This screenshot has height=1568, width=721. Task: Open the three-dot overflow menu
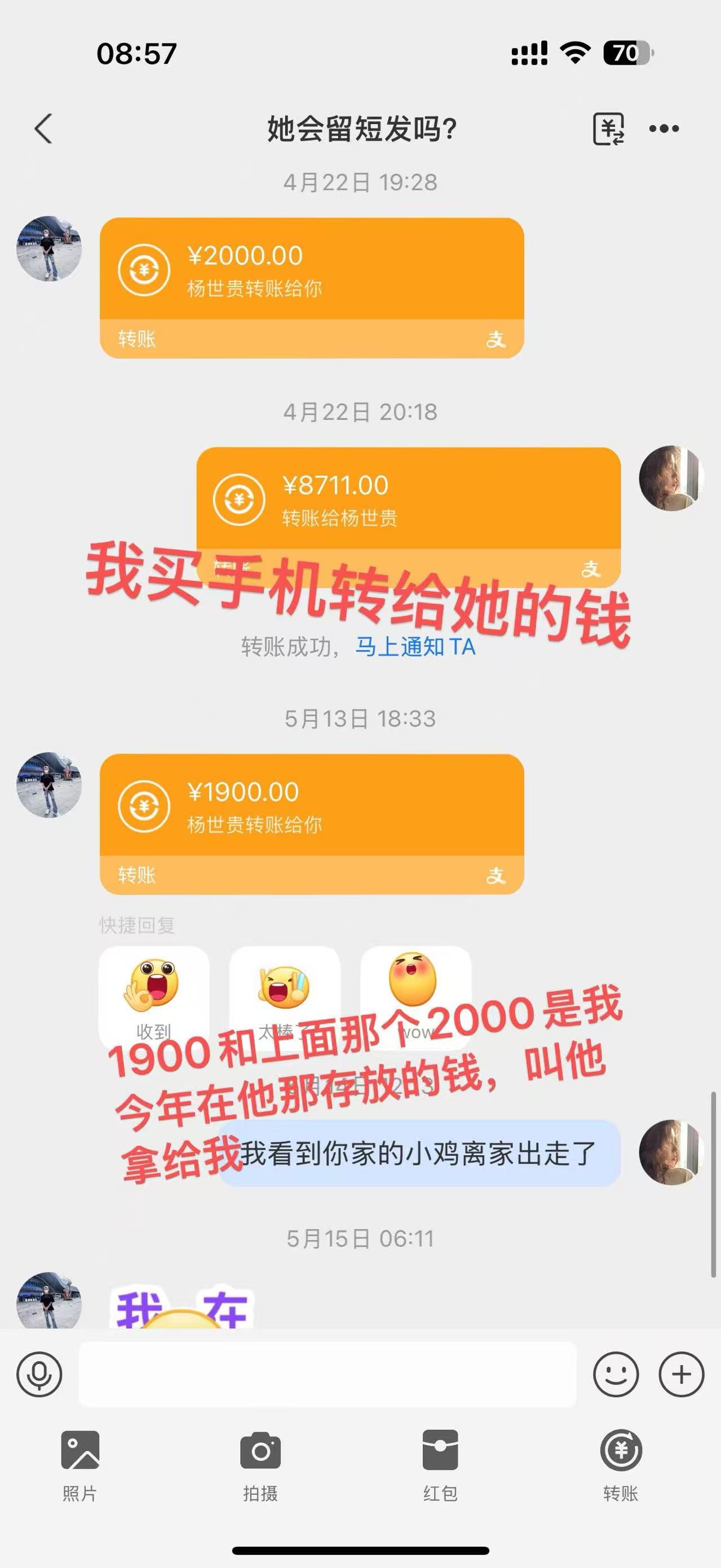[x=664, y=129]
